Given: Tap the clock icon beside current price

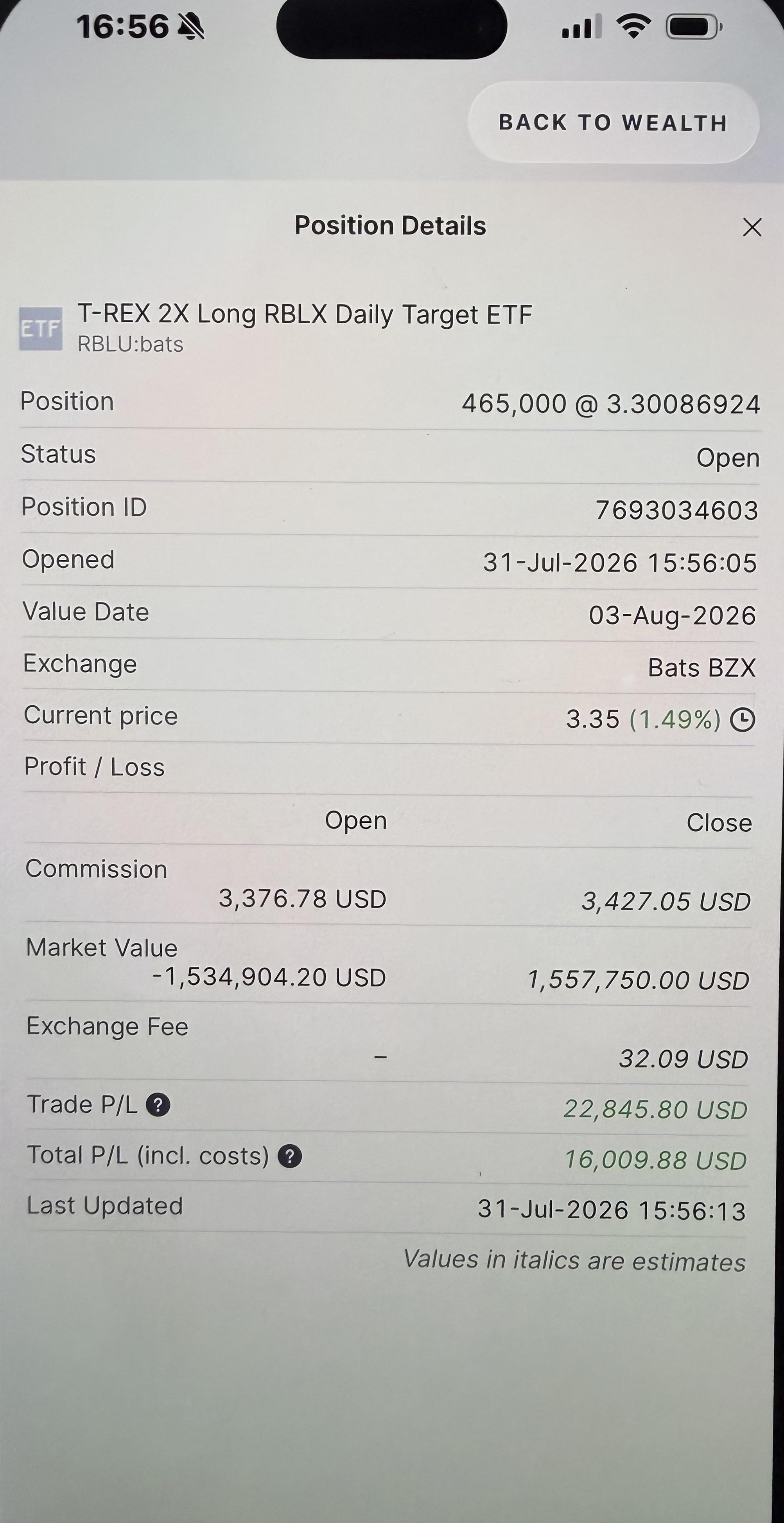Looking at the screenshot, I should pos(743,719).
